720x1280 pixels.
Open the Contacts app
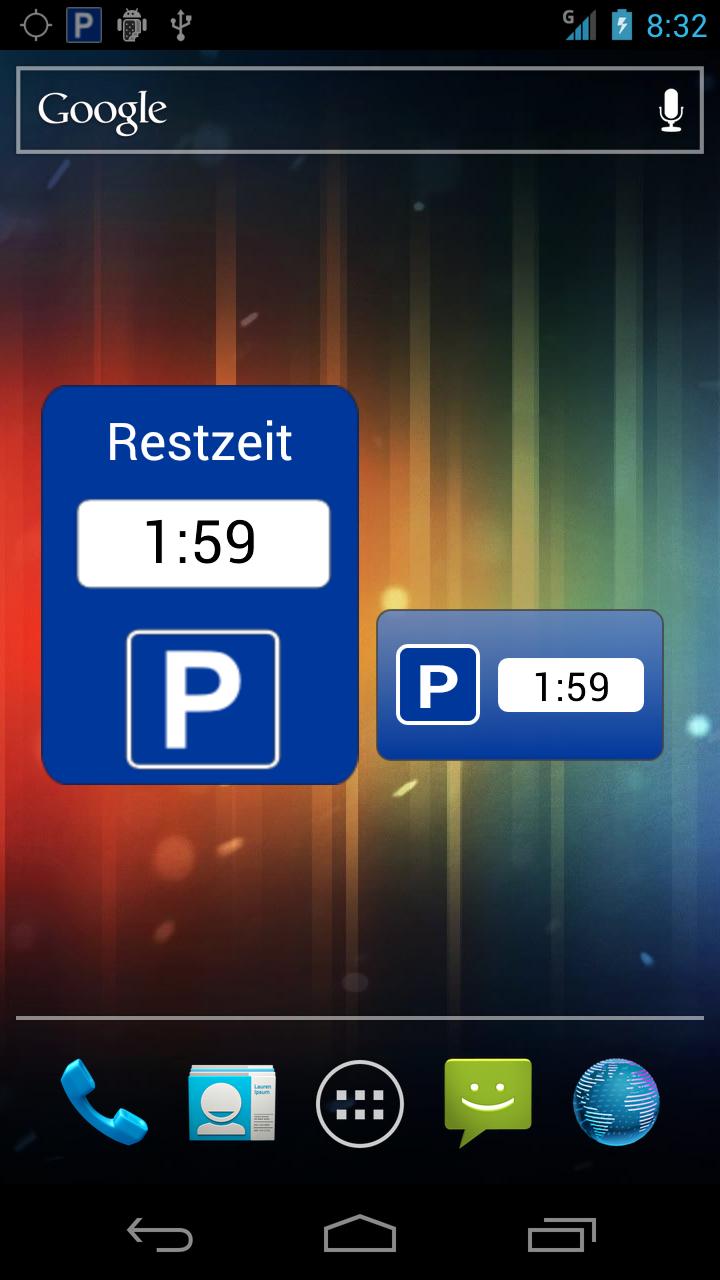(x=231, y=1103)
